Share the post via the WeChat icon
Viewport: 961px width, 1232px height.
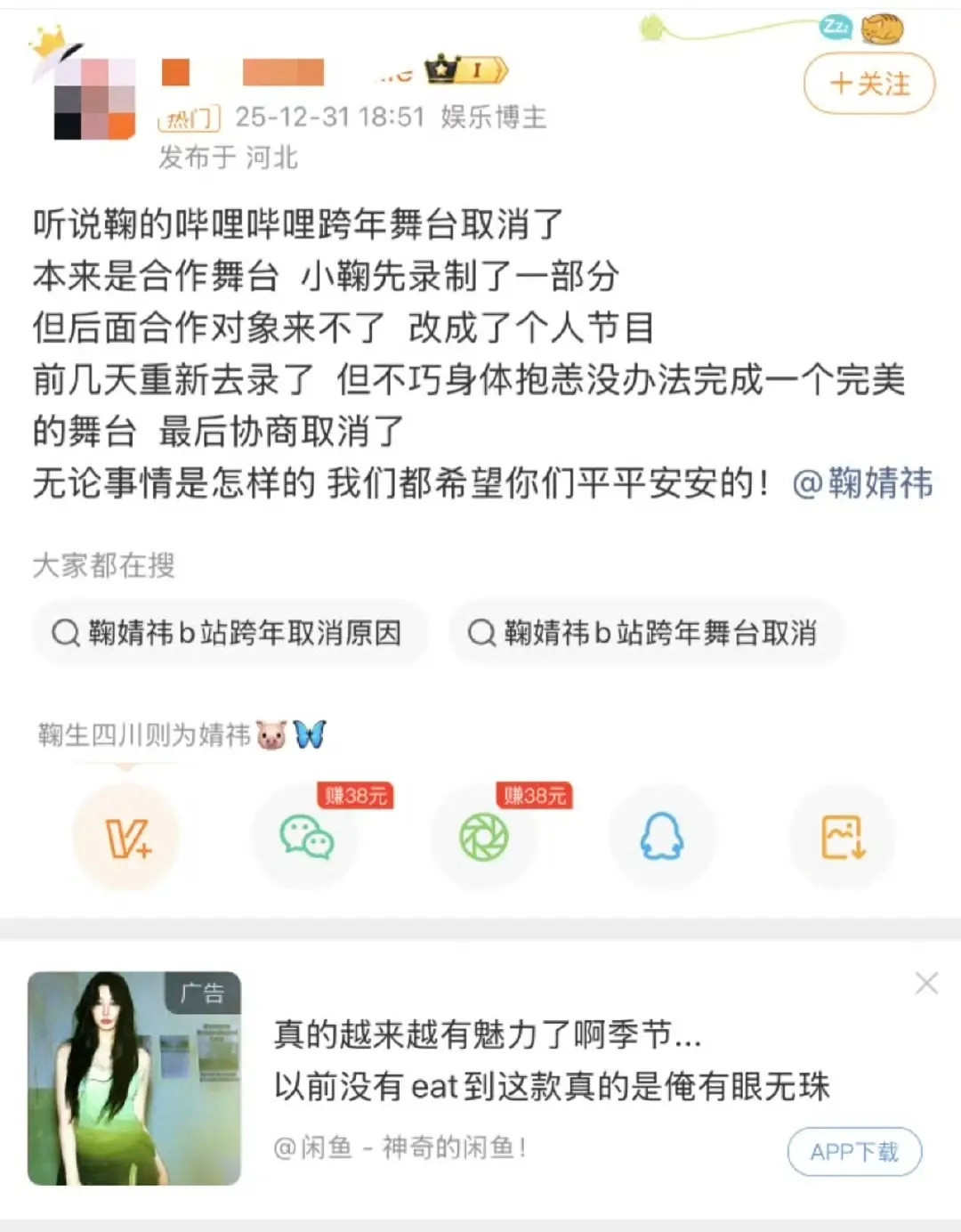[x=307, y=837]
